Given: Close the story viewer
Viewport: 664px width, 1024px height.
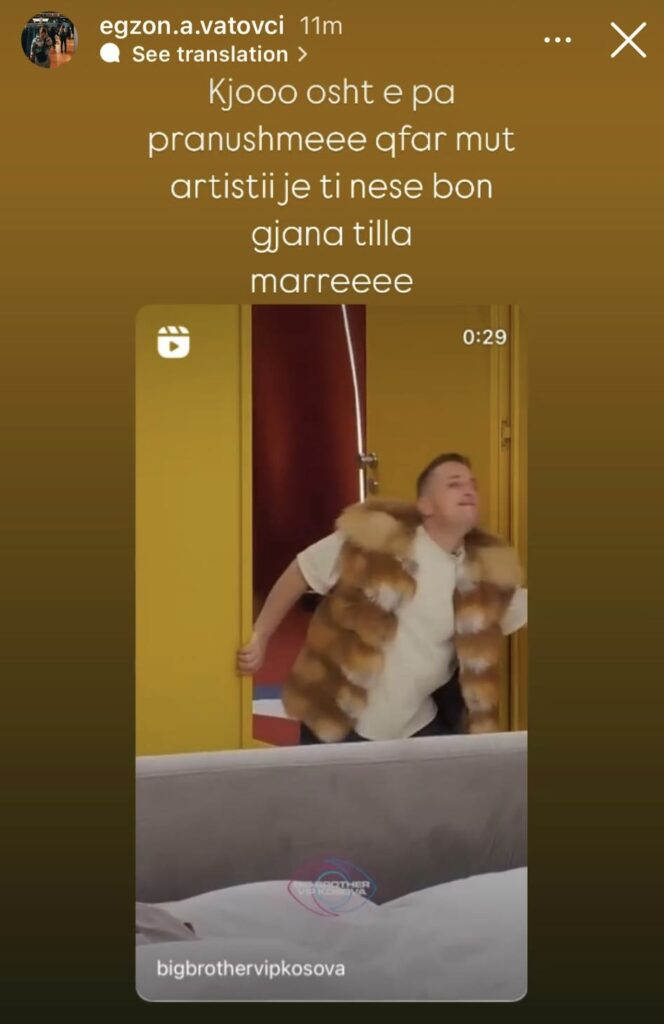Looking at the screenshot, I should tap(628, 40).
